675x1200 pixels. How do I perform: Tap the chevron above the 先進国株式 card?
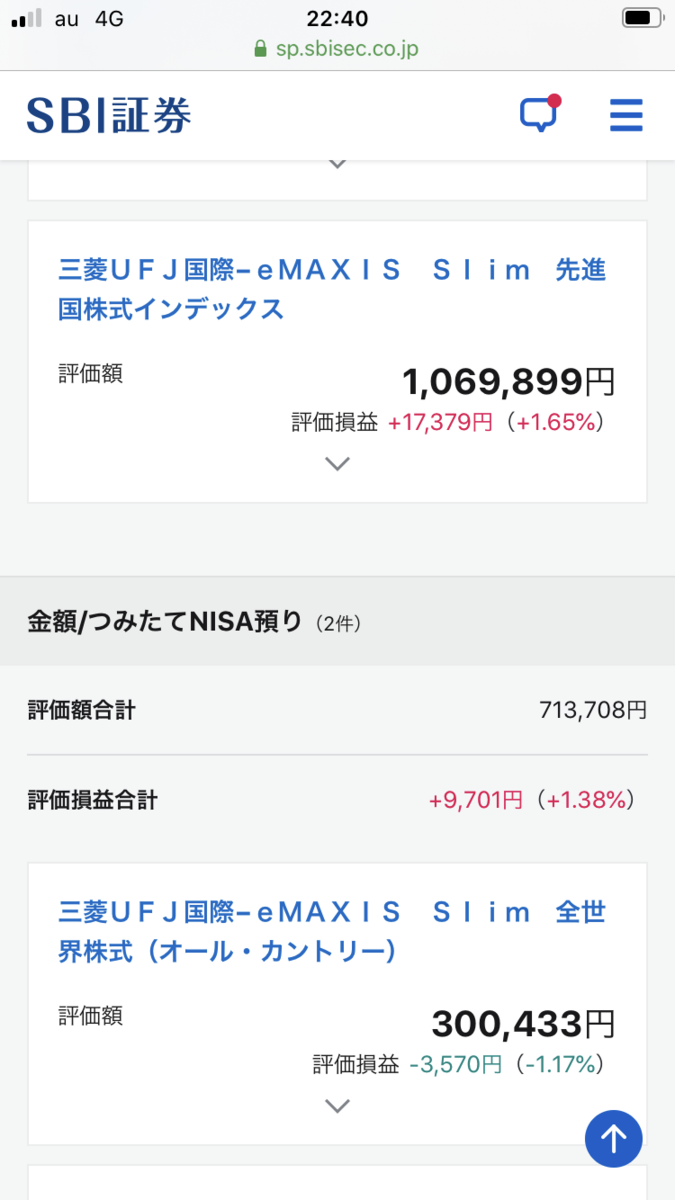[338, 164]
